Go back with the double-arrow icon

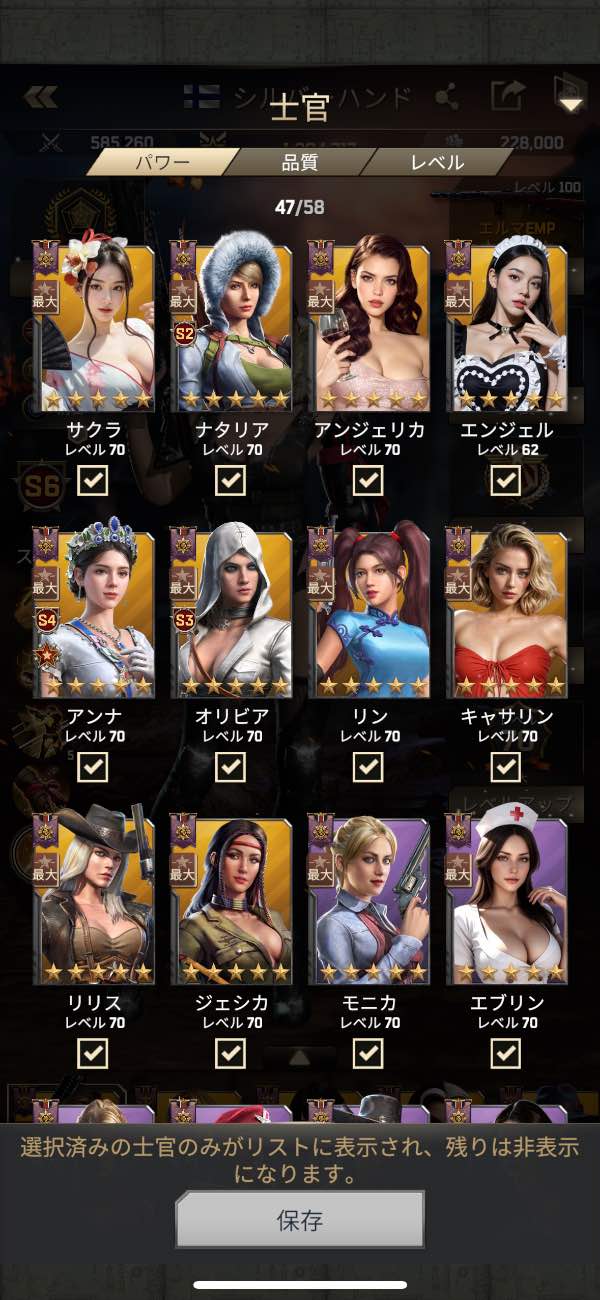point(40,97)
